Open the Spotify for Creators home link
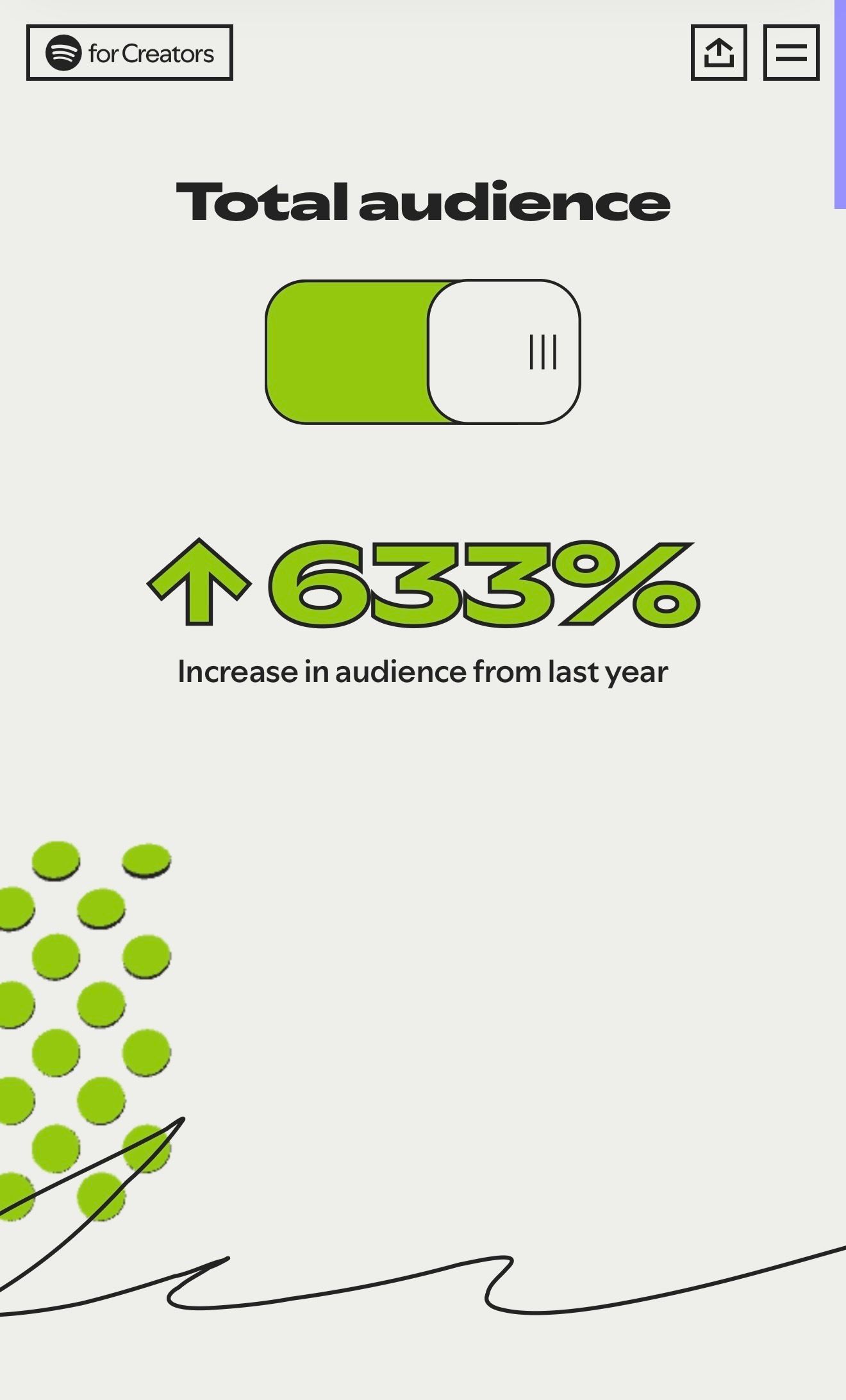846x1400 pixels. pyautogui.click(x=129, y=53)
